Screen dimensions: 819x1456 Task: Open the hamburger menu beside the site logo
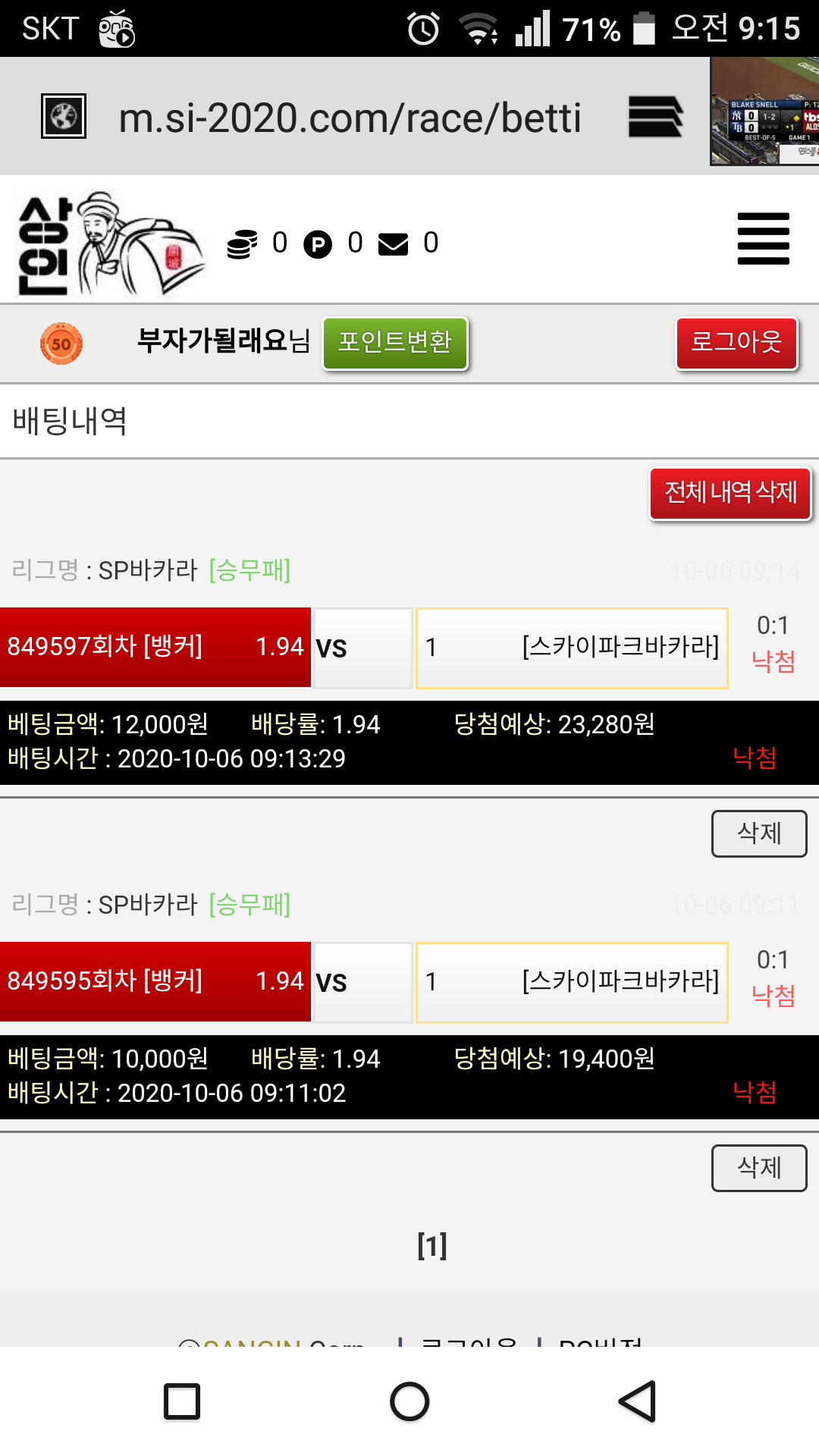[x=763, y=239]
